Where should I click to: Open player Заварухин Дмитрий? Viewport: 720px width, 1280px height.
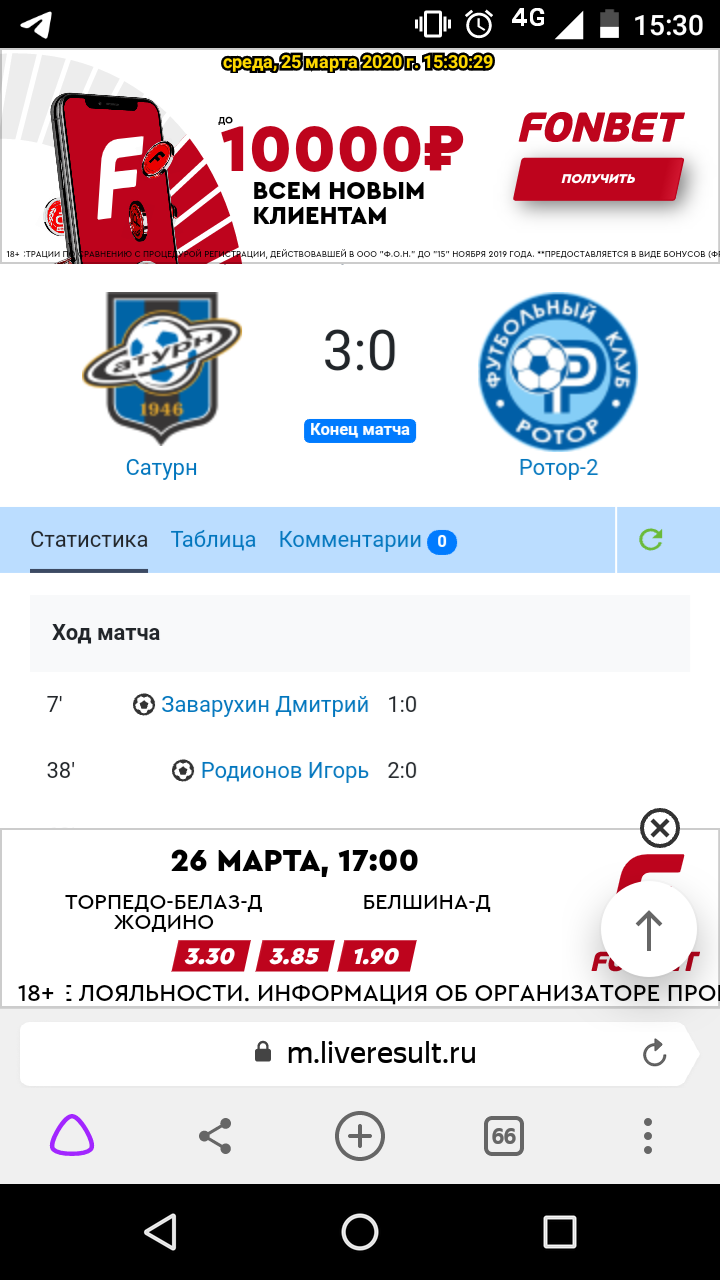[x=265, y=705]
